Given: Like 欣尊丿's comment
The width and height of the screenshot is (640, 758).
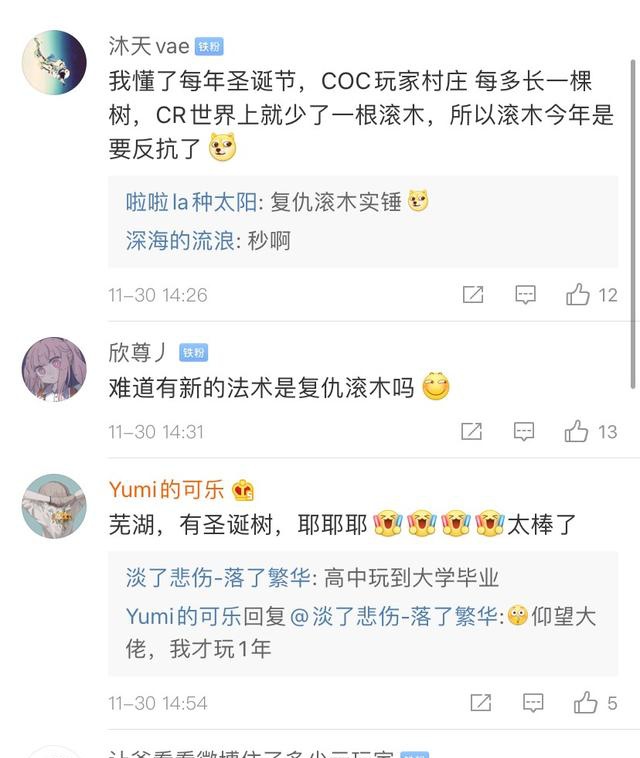Looking at the screenshot, I should [576, 431].
